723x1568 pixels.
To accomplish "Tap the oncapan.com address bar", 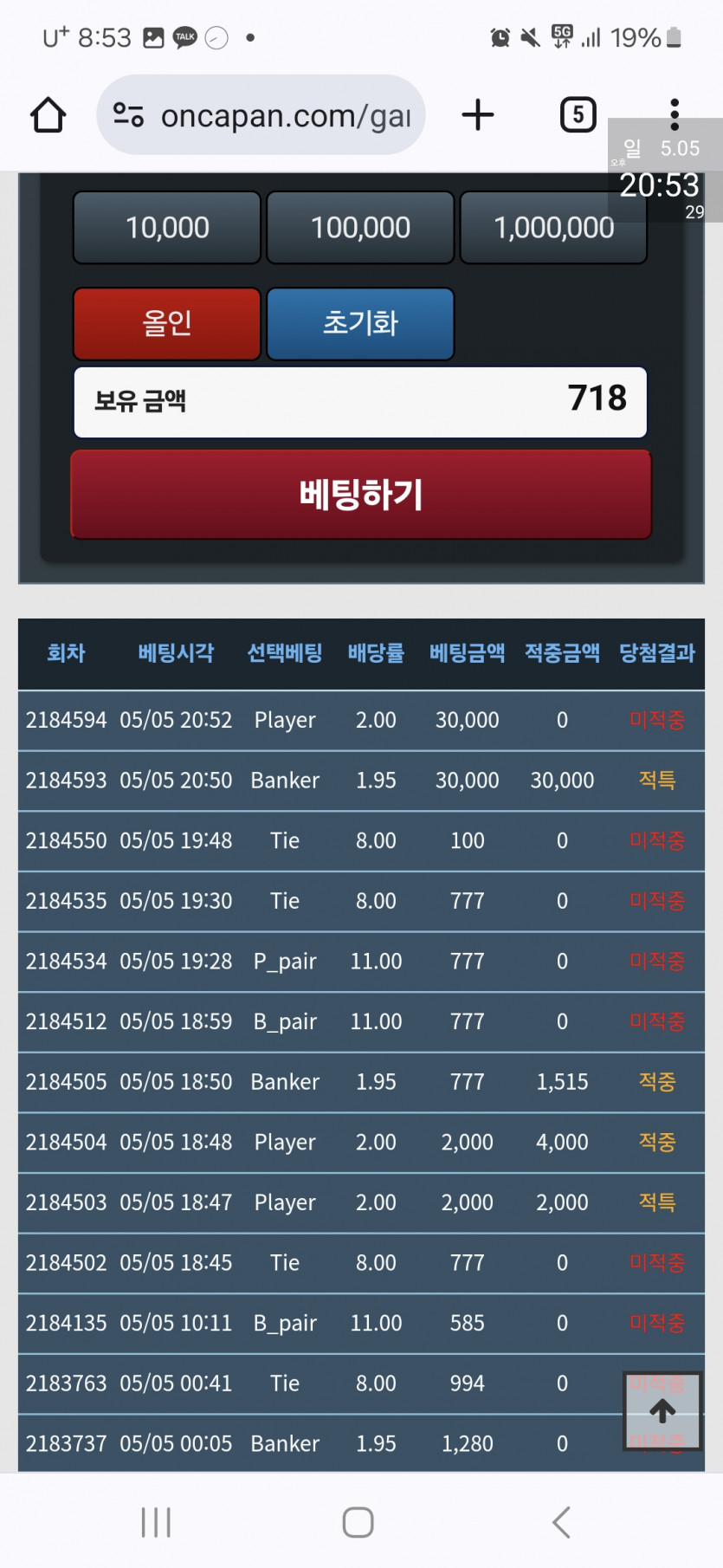I will 261,115.
